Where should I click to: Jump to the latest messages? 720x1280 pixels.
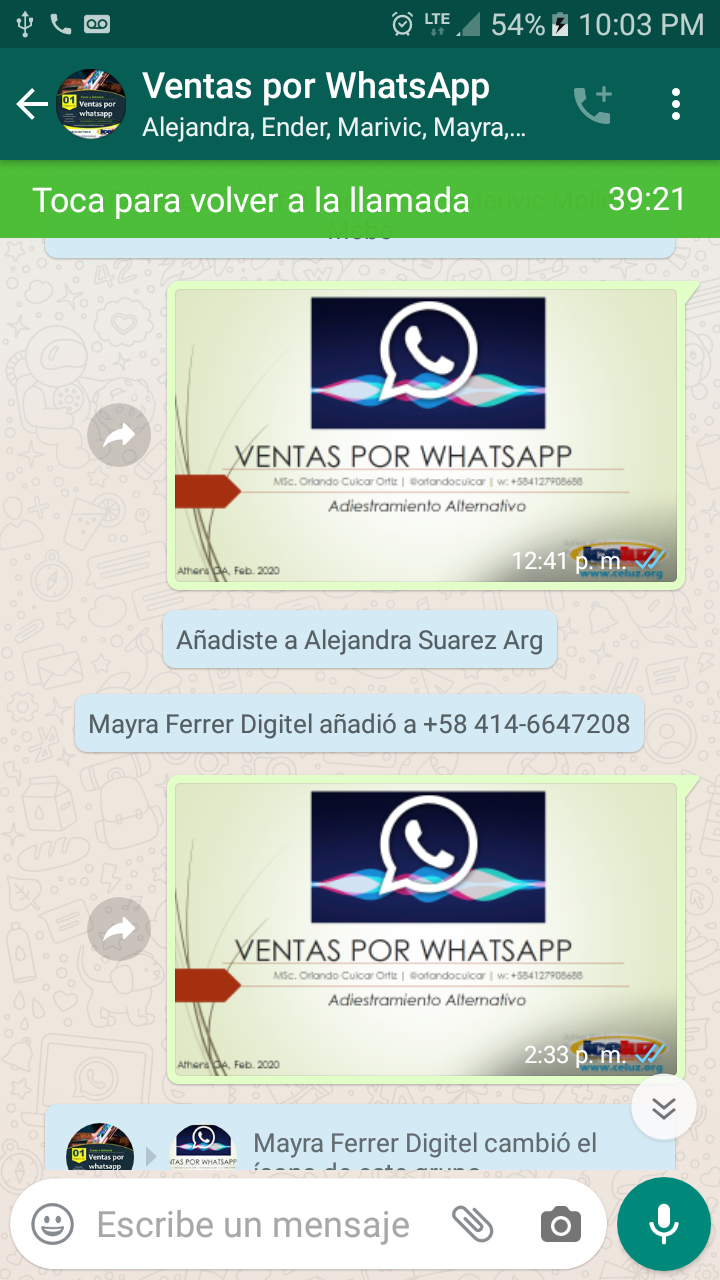[x=664, y=1107]
